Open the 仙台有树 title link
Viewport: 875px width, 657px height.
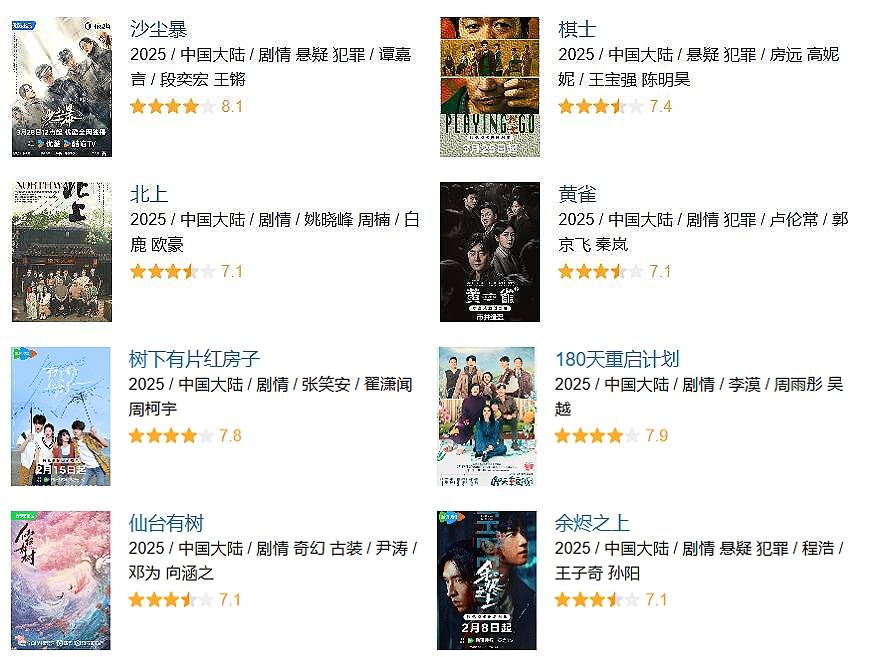click(166, 523)
